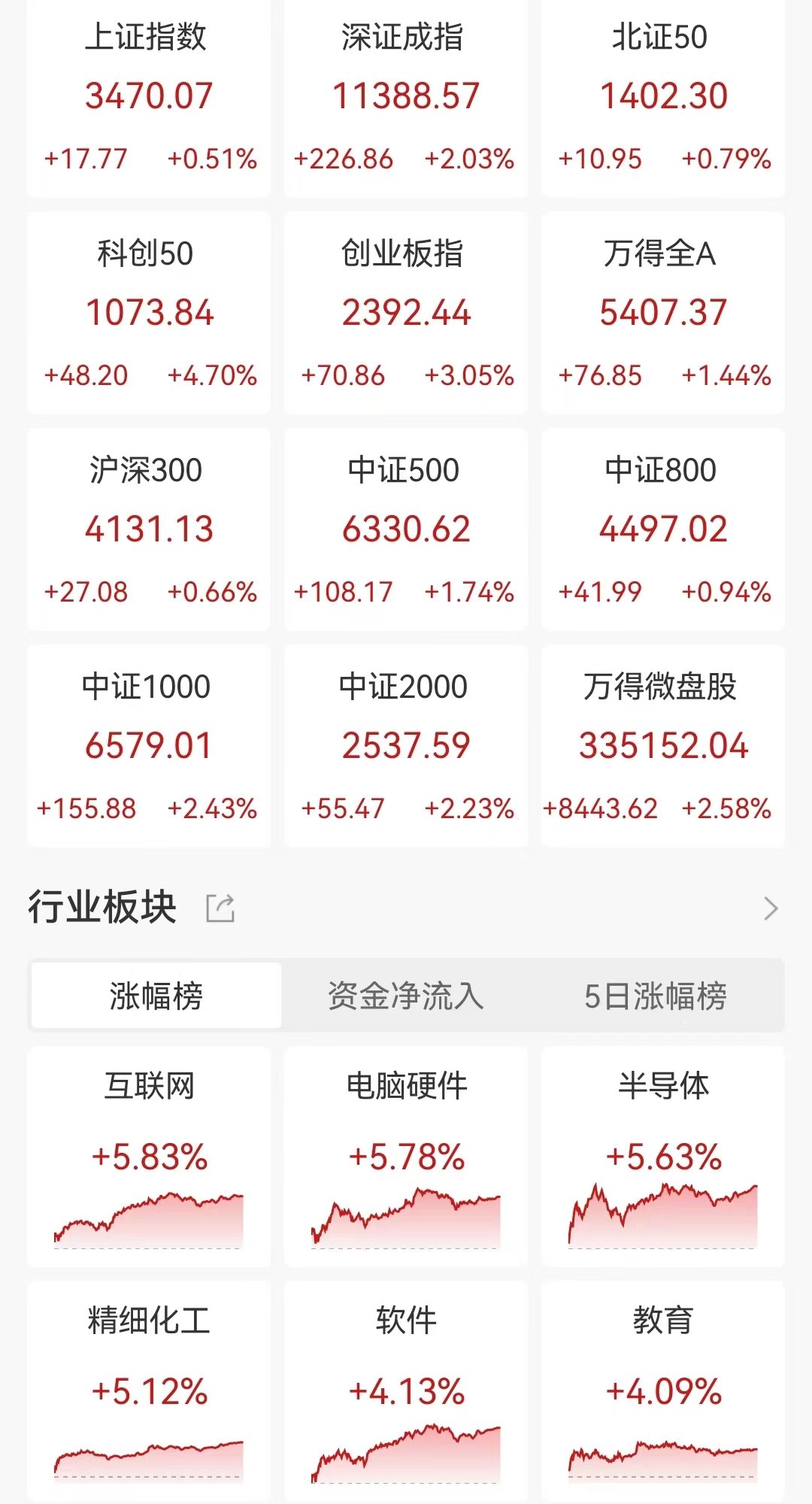View the 电脑硬件 sector chart

pyautogui.click(x=406, y=1157)
